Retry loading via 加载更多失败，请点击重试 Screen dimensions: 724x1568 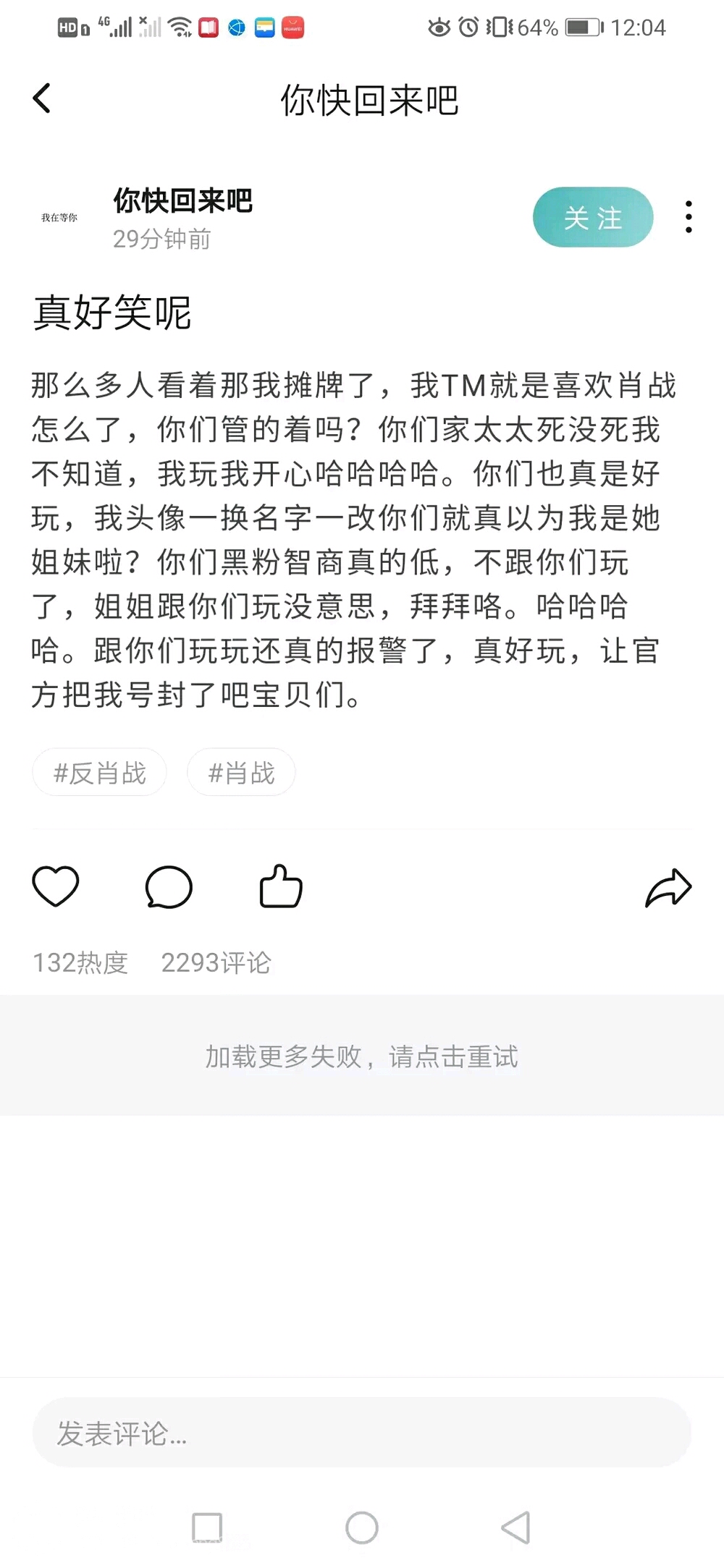coord(362,1056)
